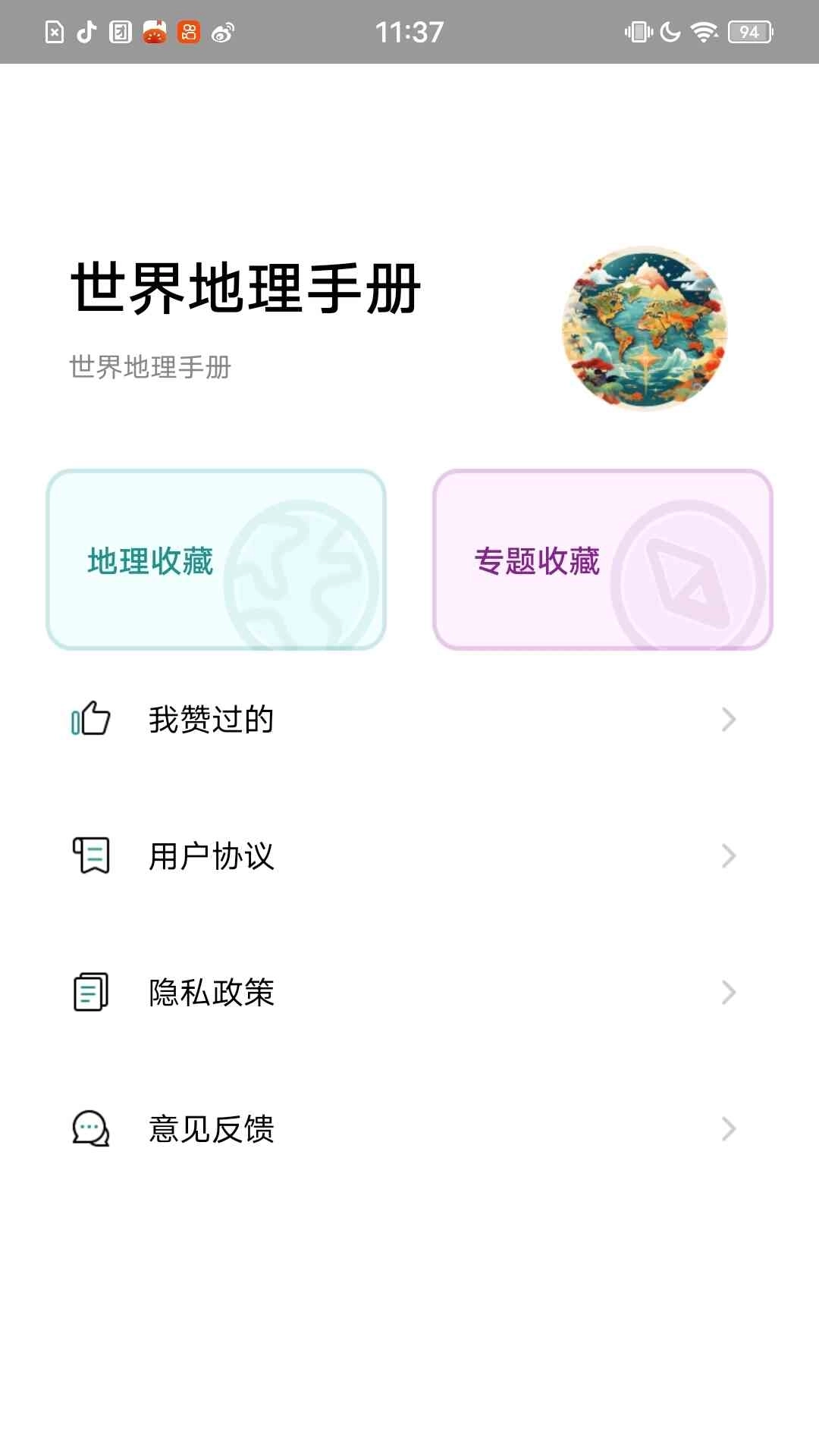Screen dimensions: 819x1456
Task: Open the 用户协议 agreement page
Action: tap(212, 856)
